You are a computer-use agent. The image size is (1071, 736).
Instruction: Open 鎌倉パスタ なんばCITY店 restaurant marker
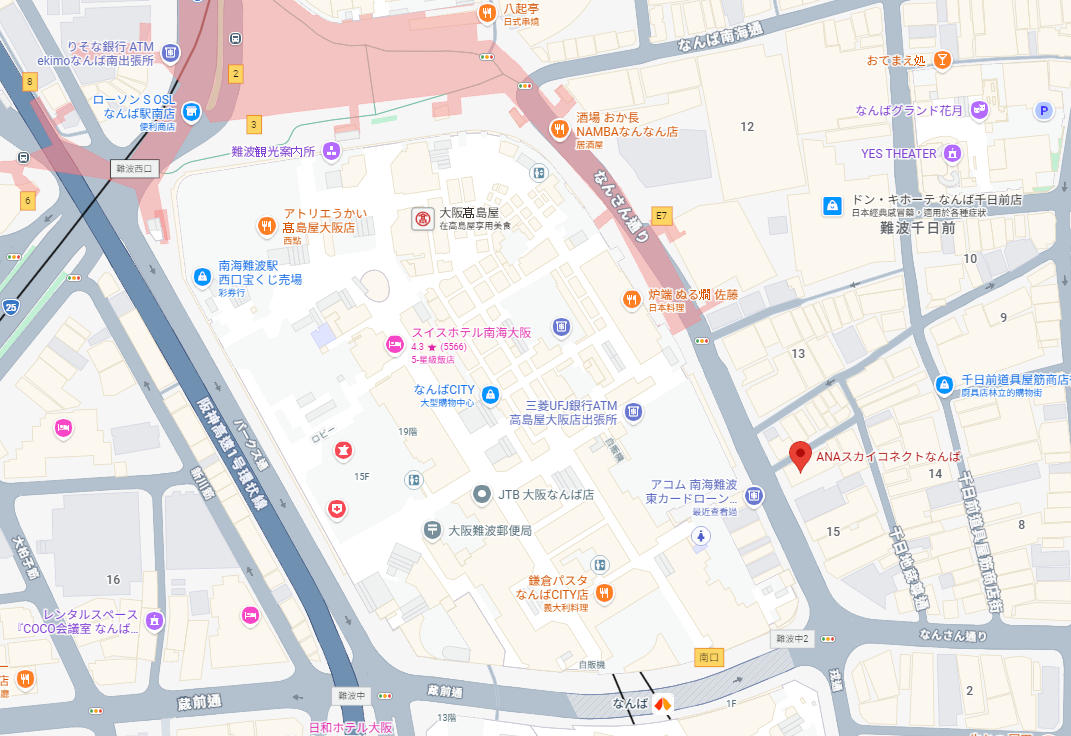pyautogui.click(x=604, y=592)
